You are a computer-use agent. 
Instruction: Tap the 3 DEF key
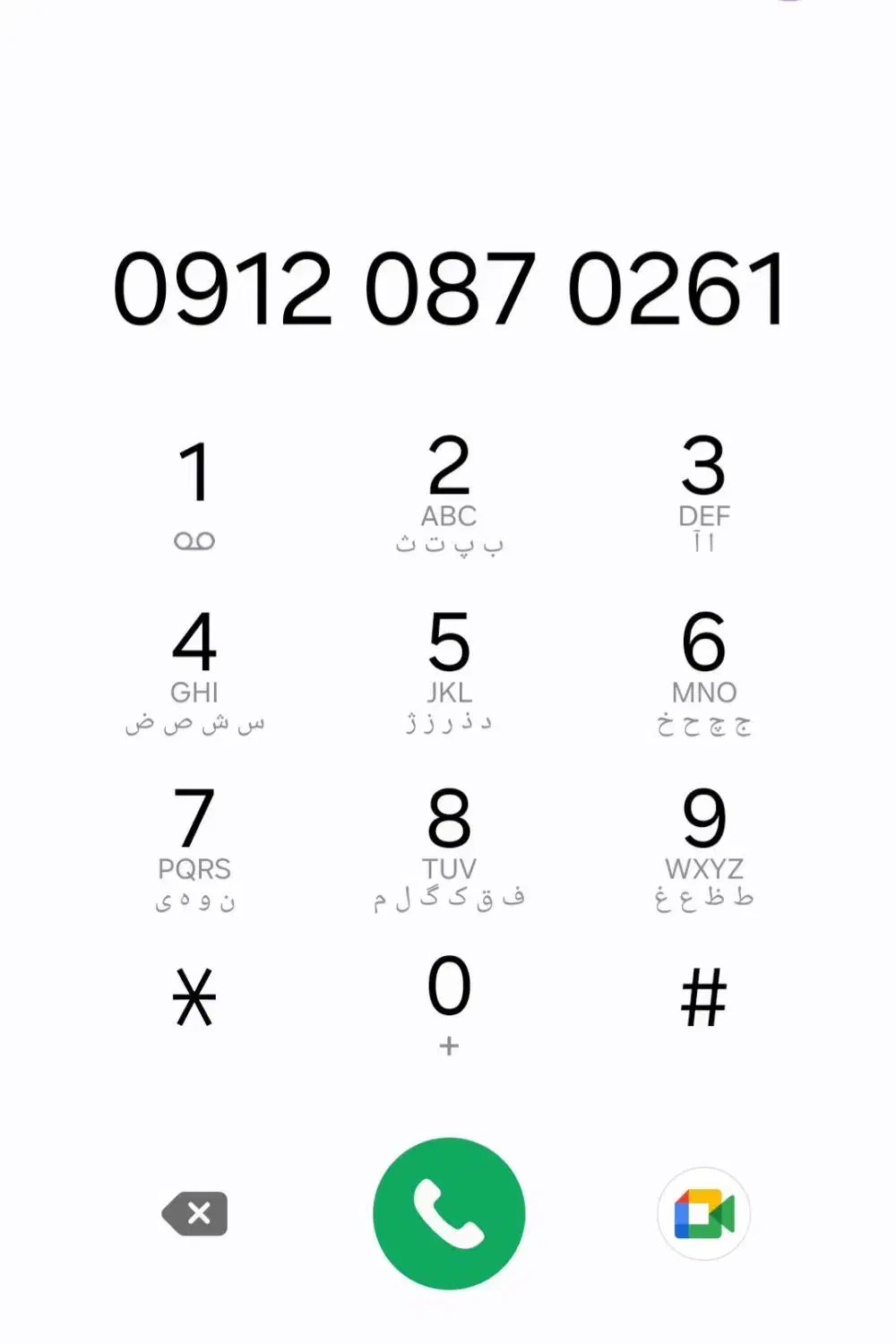[704, 493]
